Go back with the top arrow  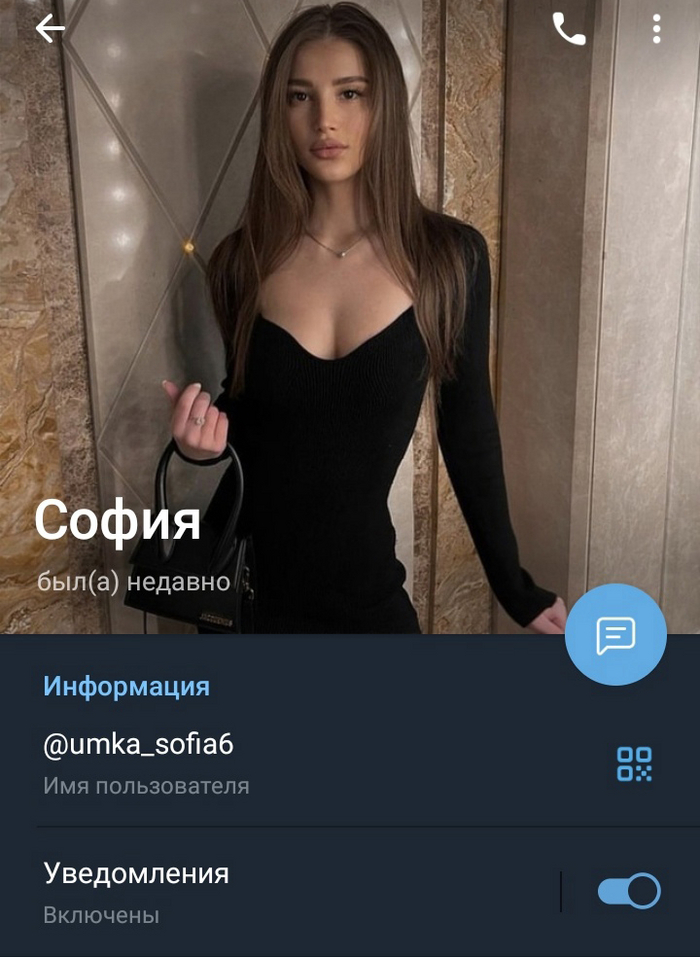click(x=50, y=30)
